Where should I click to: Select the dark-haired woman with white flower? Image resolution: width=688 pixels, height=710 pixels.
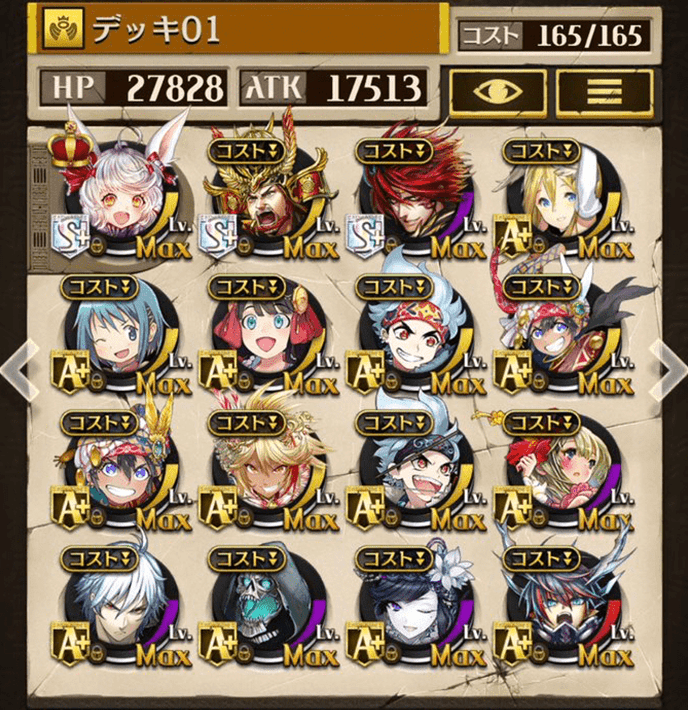412,610
